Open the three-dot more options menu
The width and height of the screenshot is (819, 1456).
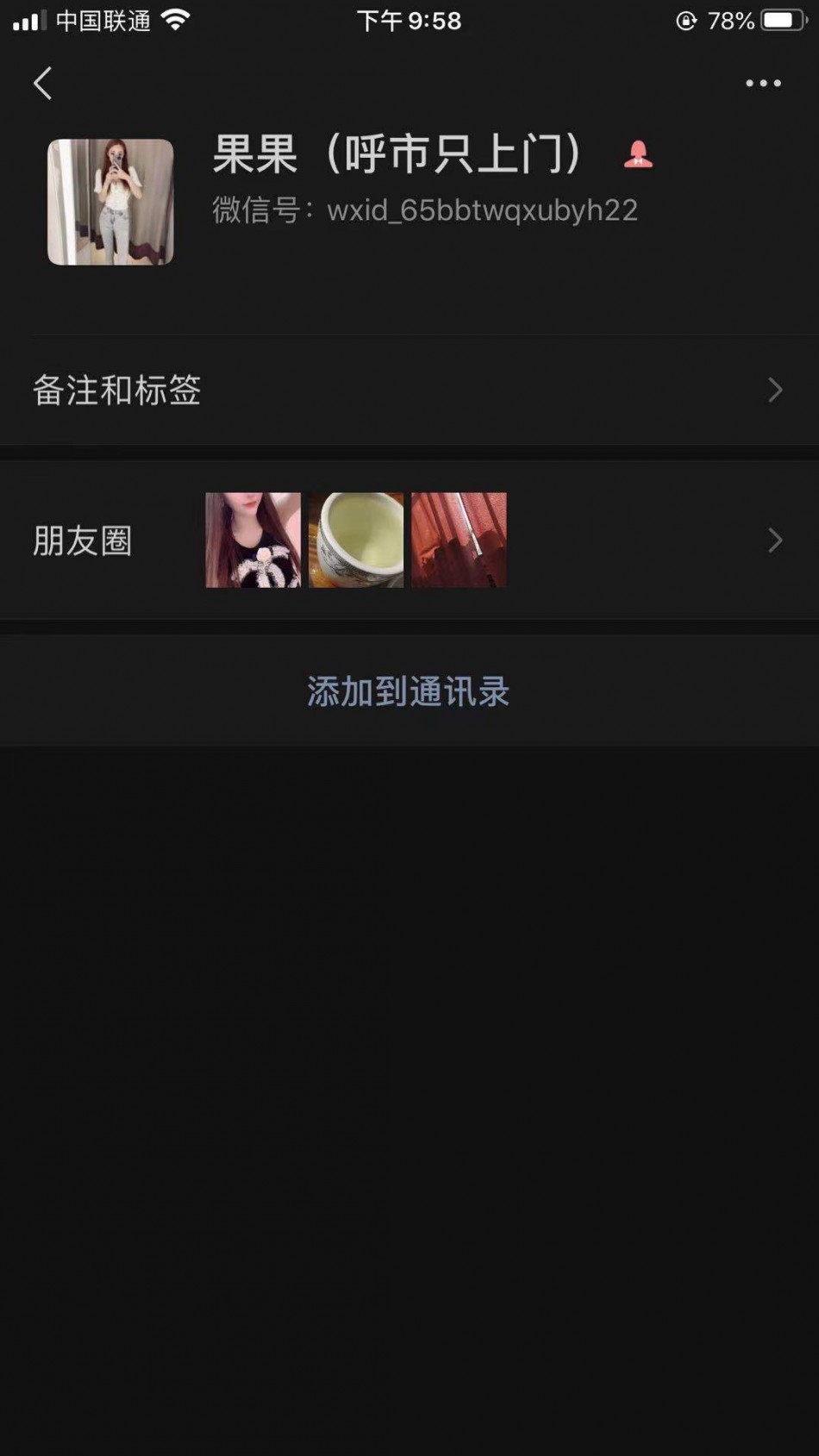click(x=763, y=84)
